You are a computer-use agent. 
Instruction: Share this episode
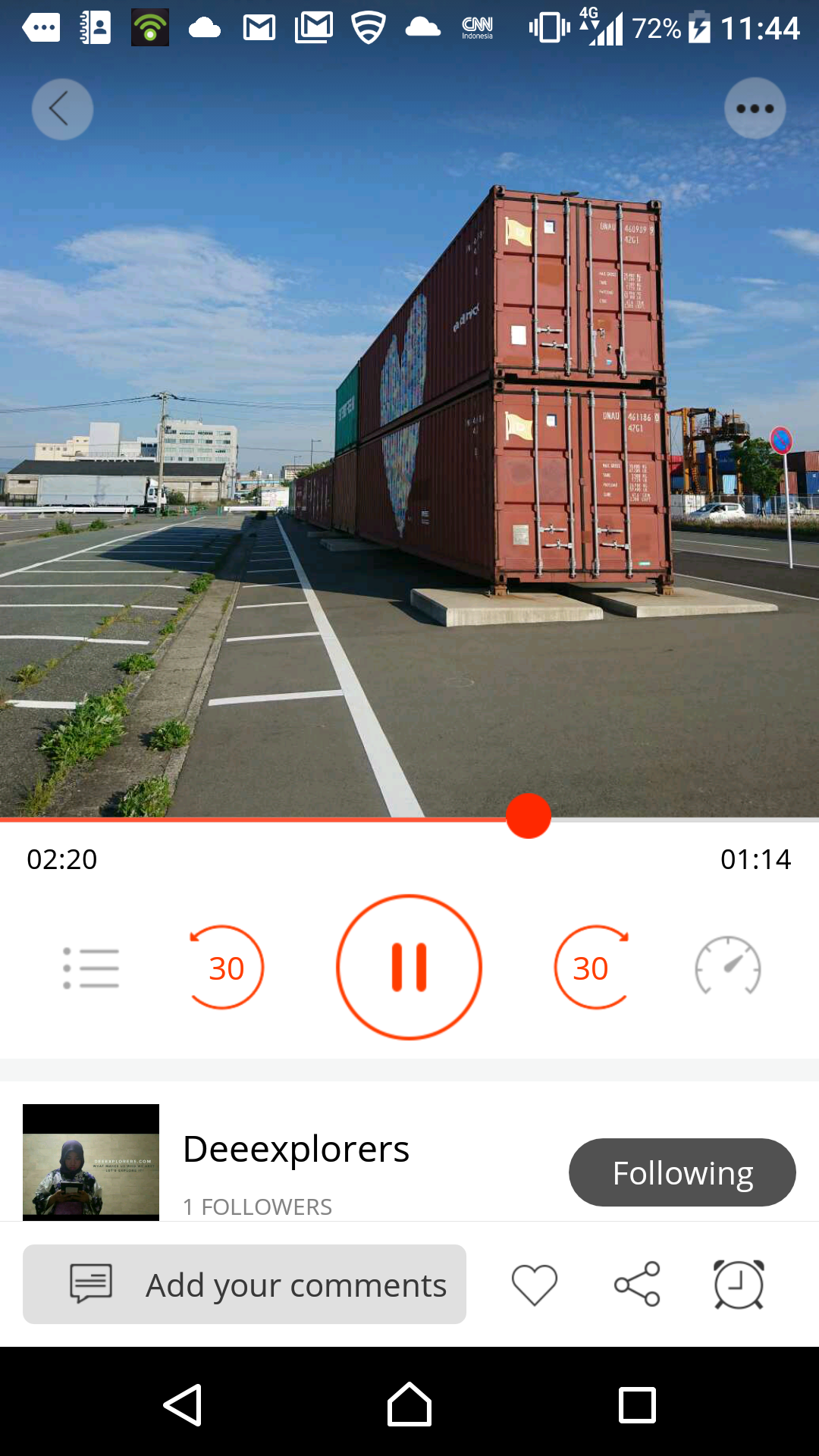tap(637, 1285)
